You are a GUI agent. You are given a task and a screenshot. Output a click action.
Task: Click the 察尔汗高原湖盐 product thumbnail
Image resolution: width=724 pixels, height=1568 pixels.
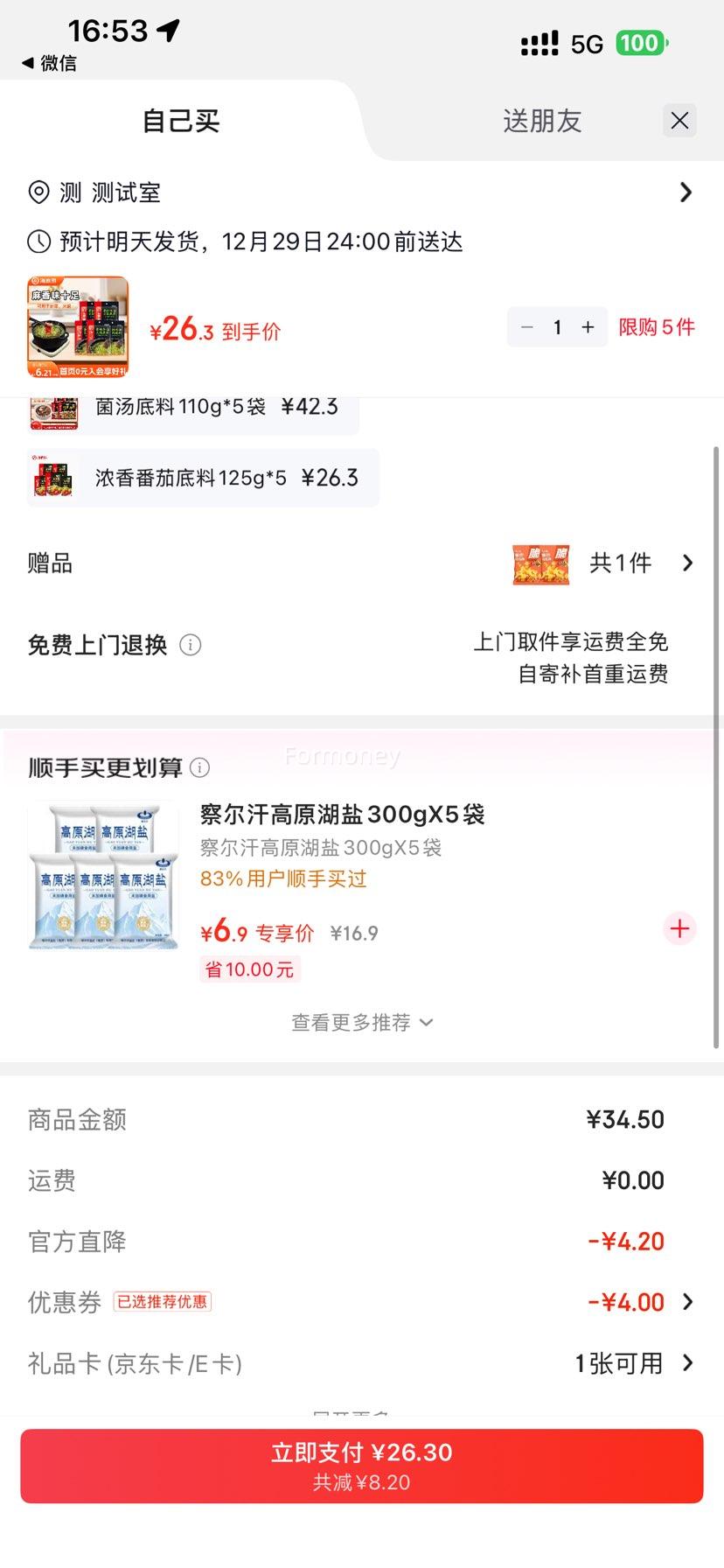point(102,876)
